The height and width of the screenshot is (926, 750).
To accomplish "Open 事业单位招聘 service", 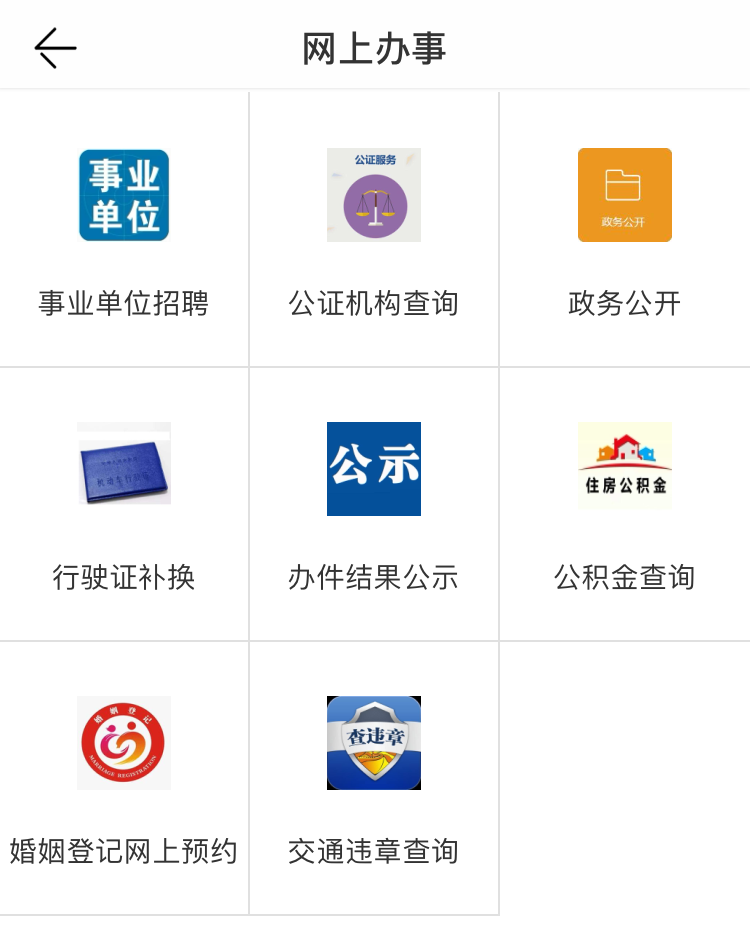I will pos(124,230).
